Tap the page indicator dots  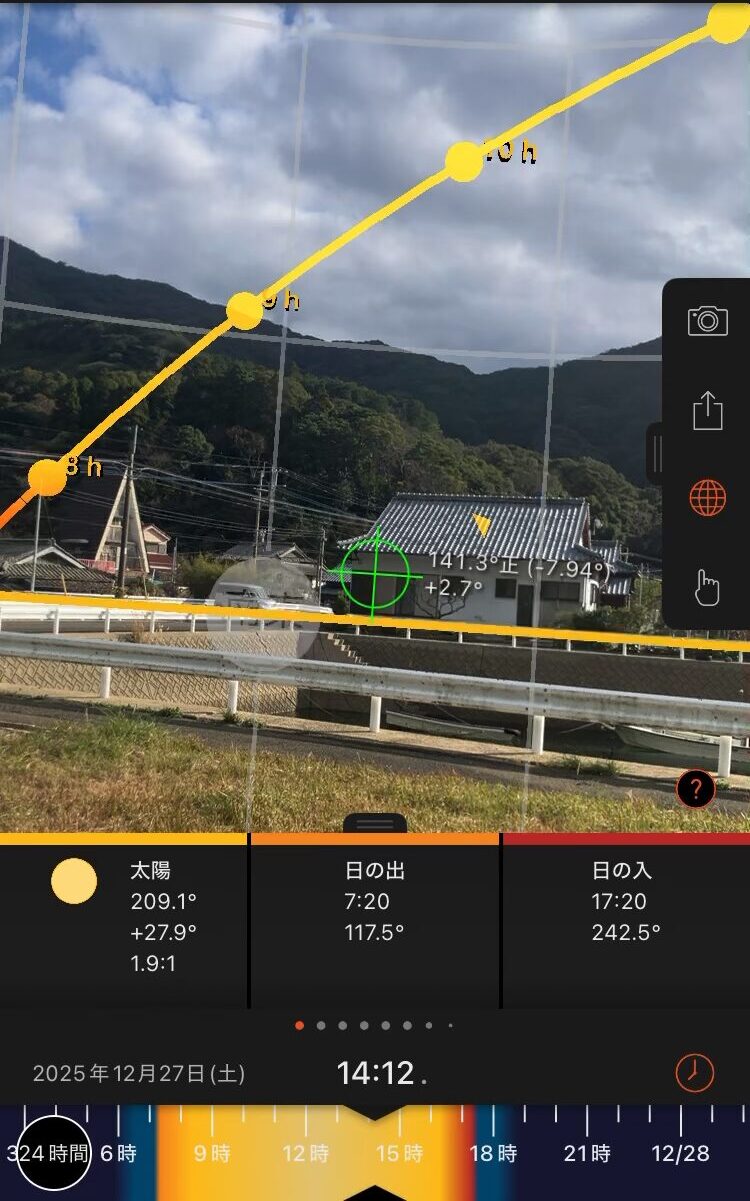coord(374,1025)
